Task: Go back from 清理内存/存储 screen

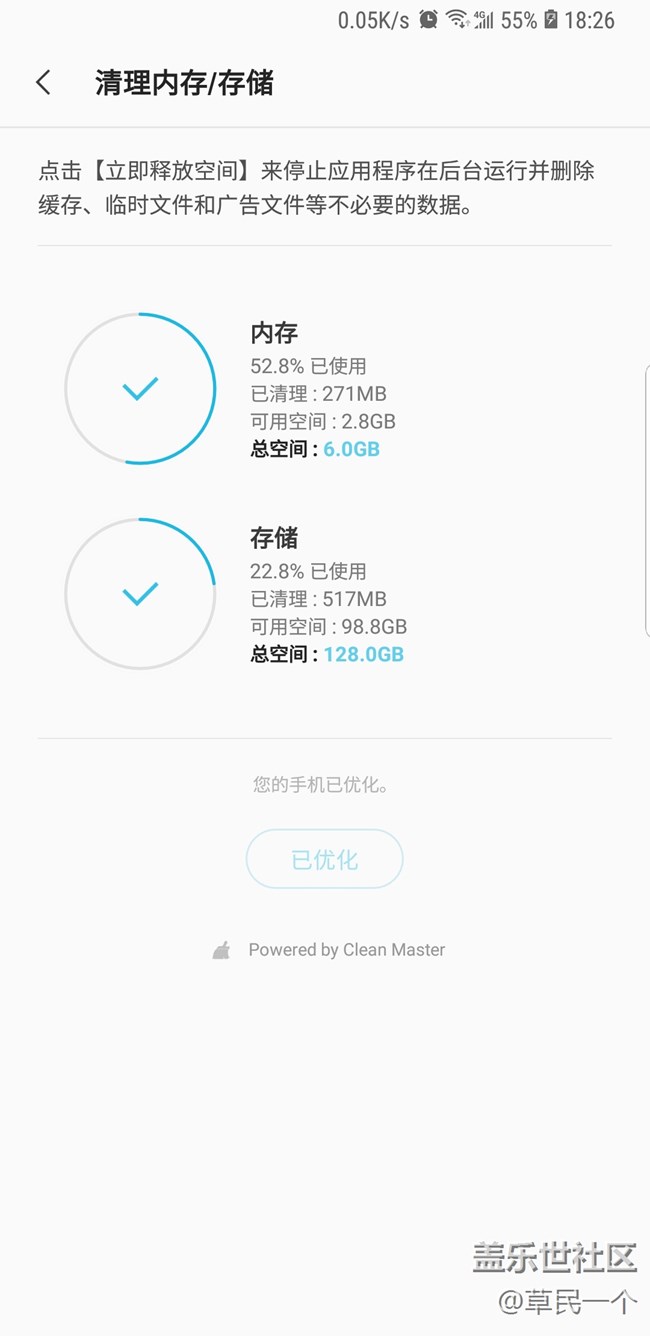Action: [43, 83]
